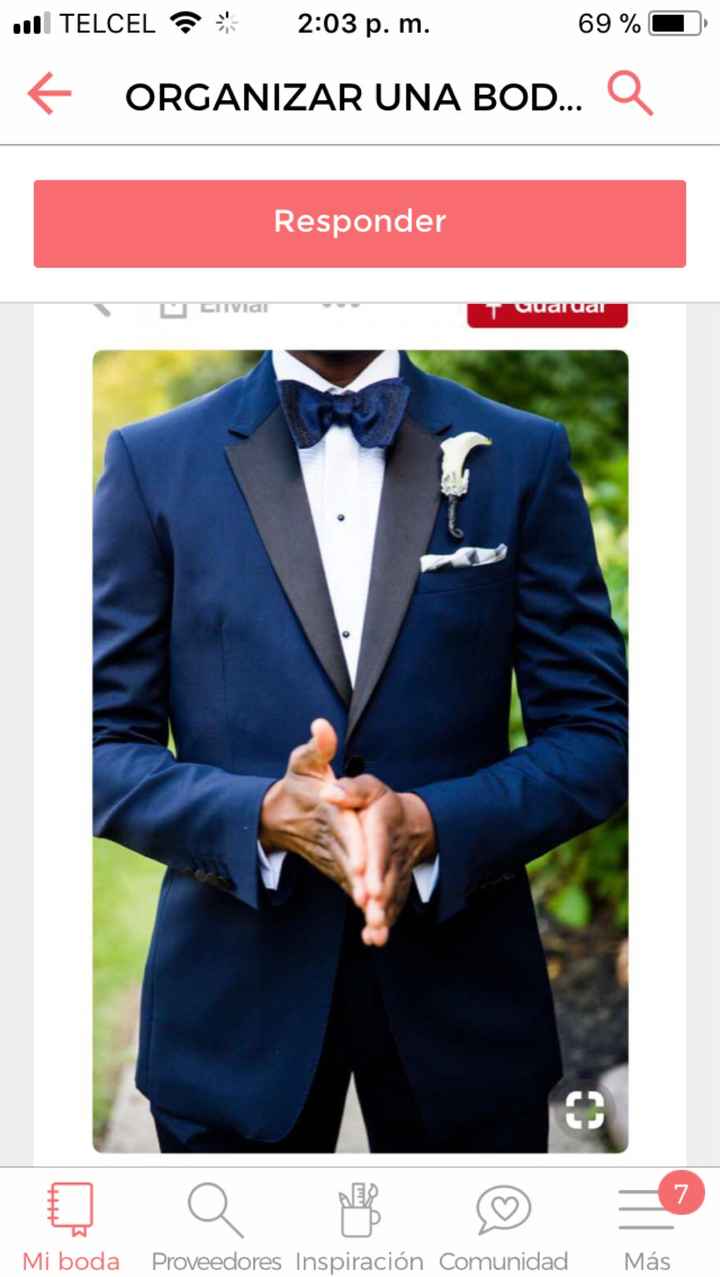Go to the Comunidad tab
720x1277 pixels.
[x=503, y=1225]
